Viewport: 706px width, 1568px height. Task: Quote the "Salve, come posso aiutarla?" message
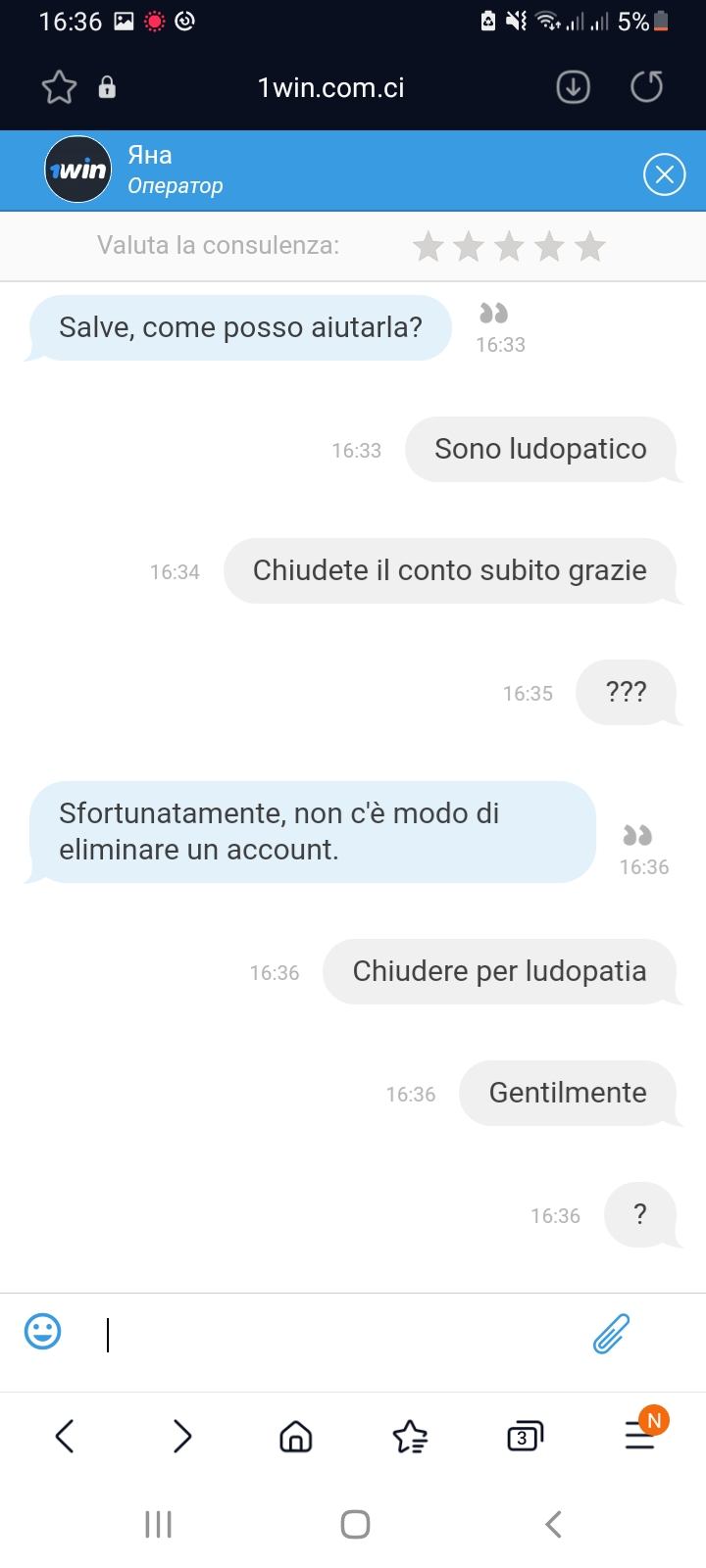point(493,314)
